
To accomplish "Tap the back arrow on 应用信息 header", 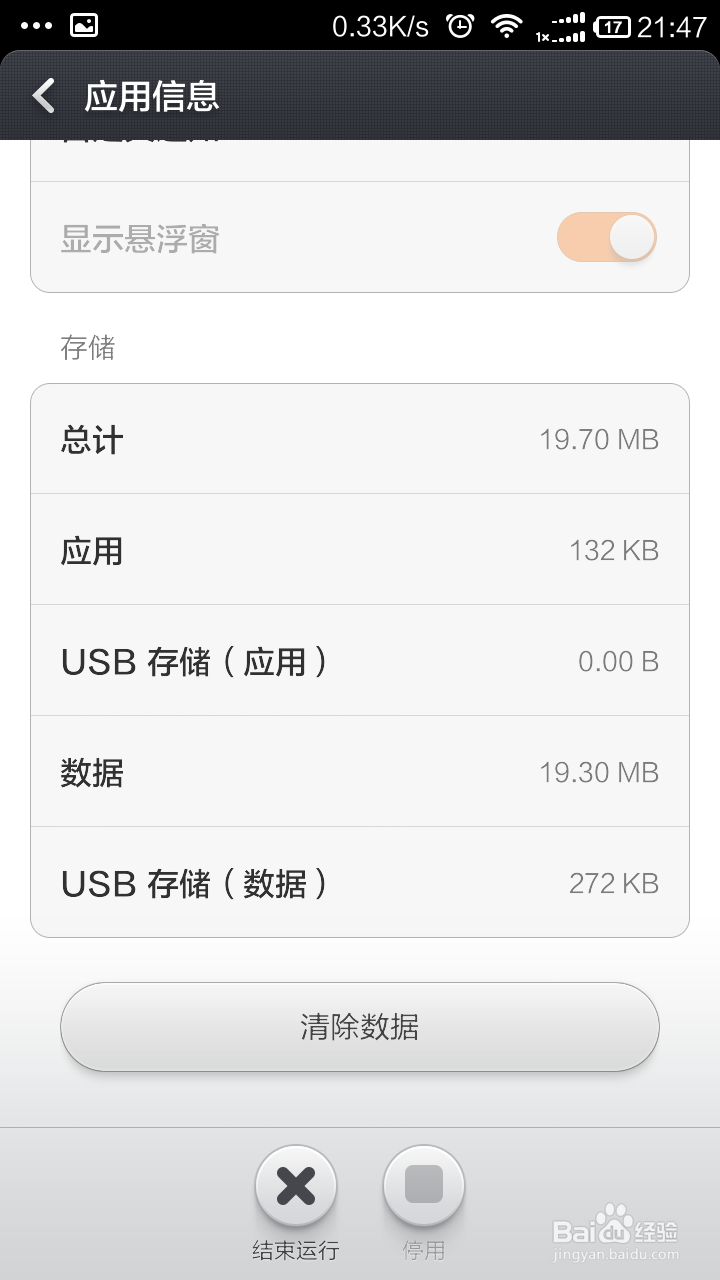I will pos(42,97).
